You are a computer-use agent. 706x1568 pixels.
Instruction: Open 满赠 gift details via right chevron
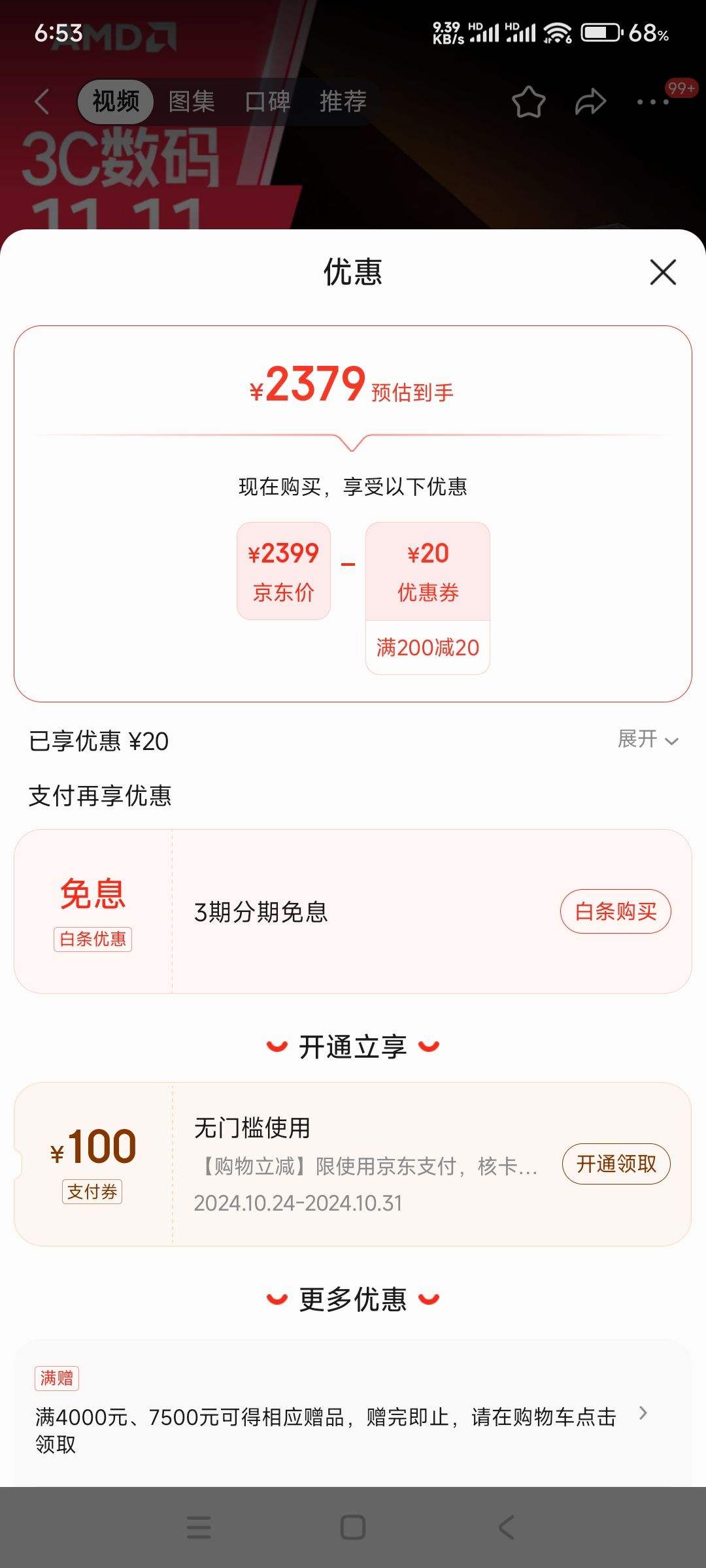click(644, 1411)
